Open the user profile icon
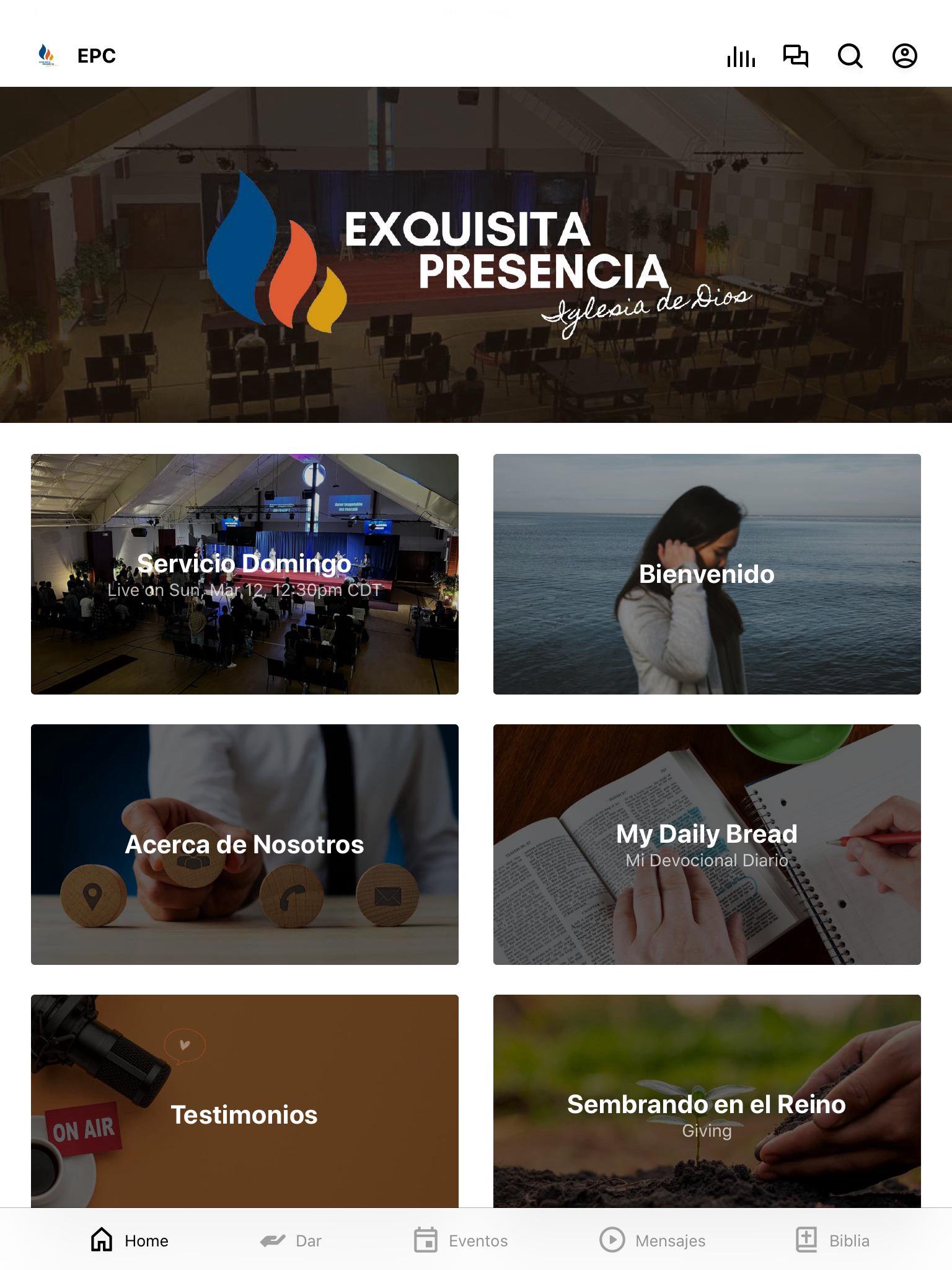 pos(905,56)
